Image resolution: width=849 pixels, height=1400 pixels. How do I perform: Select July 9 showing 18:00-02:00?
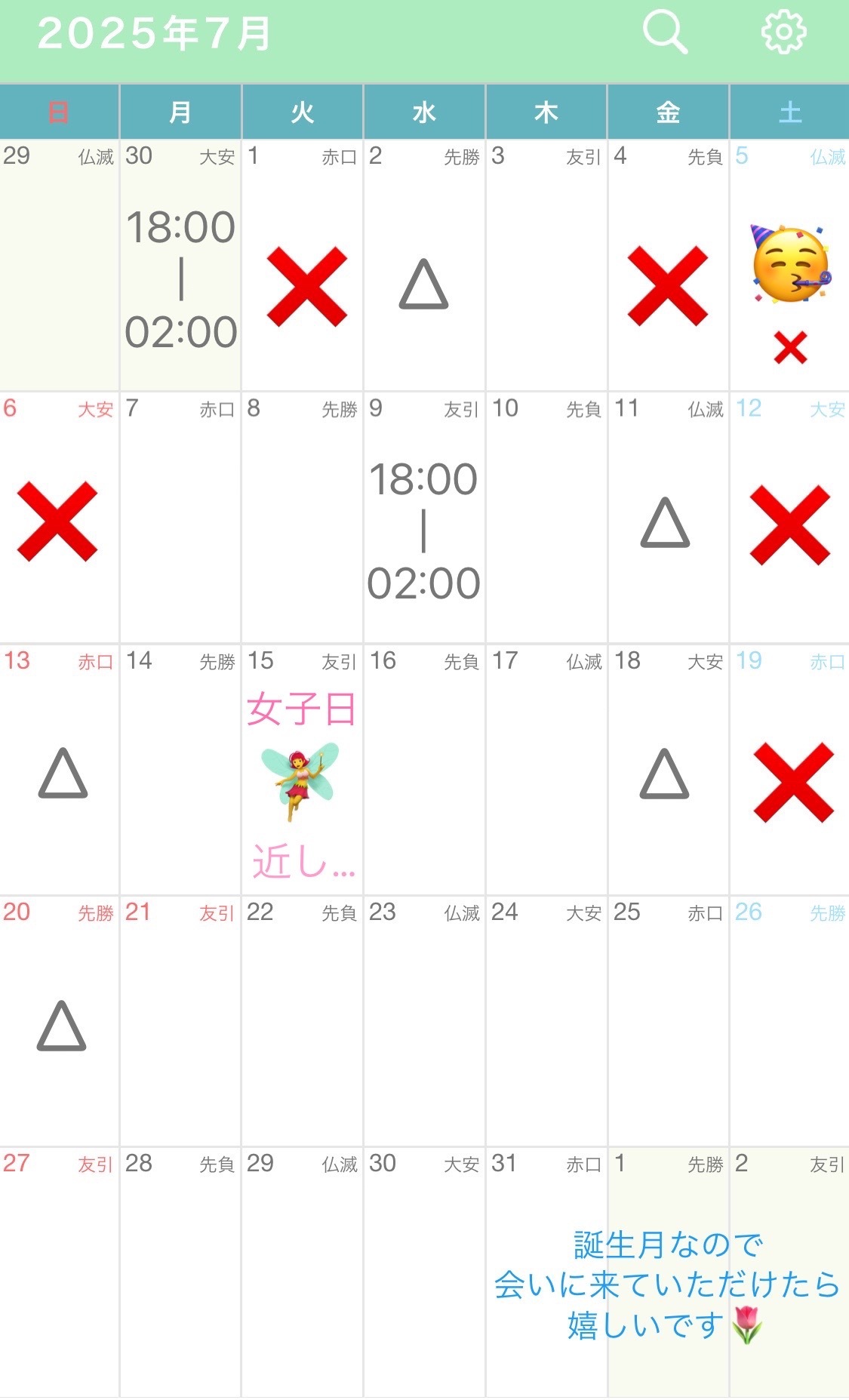click(425, 518)
